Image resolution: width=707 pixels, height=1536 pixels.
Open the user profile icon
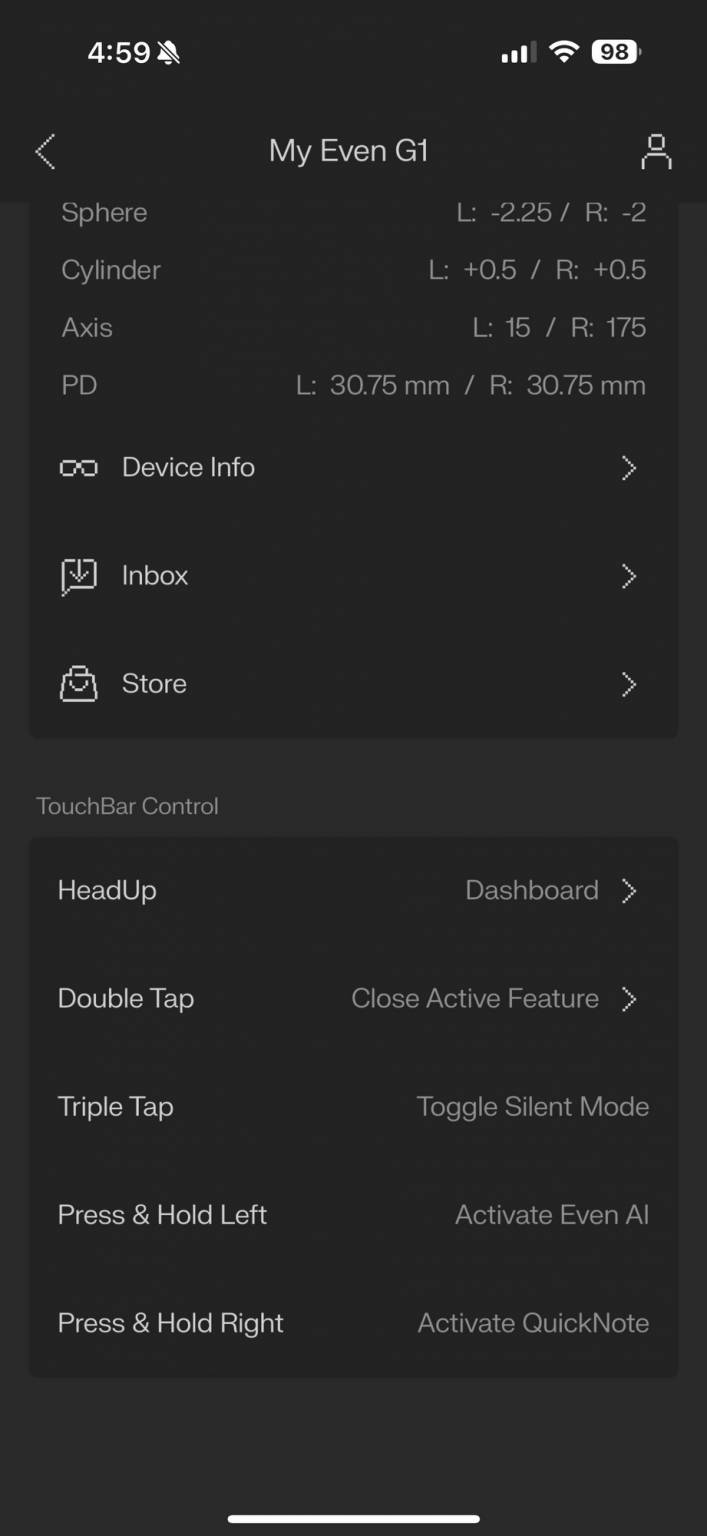tap(656, 152)
